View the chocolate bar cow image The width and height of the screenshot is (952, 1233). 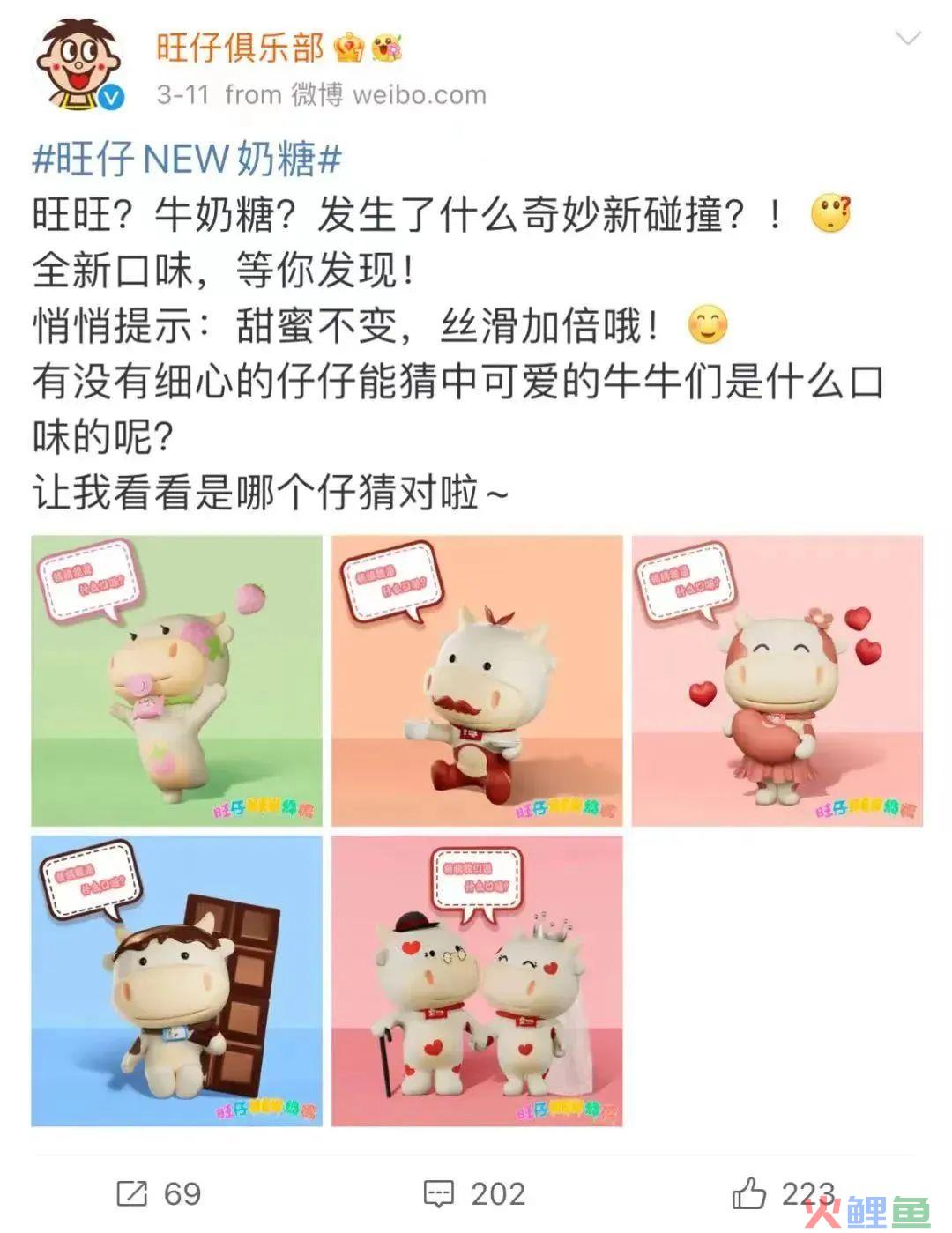click(x=176, y=981)
